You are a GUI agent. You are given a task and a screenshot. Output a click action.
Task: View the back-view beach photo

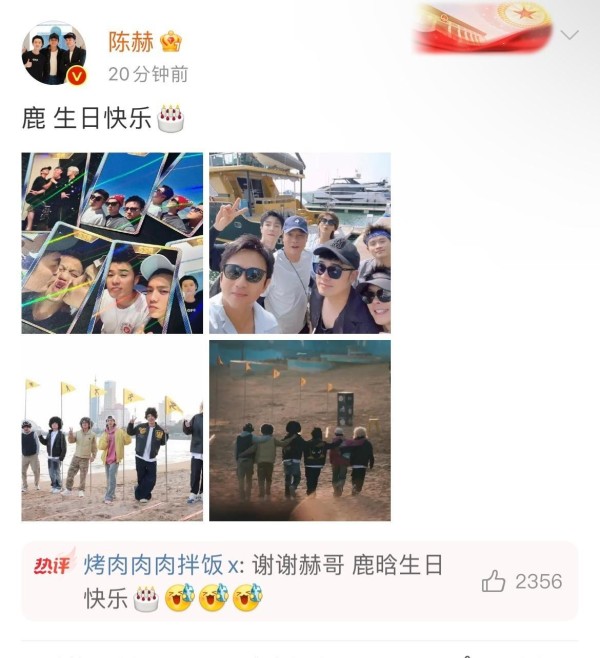pyautogui.click(x=299, y=430)
